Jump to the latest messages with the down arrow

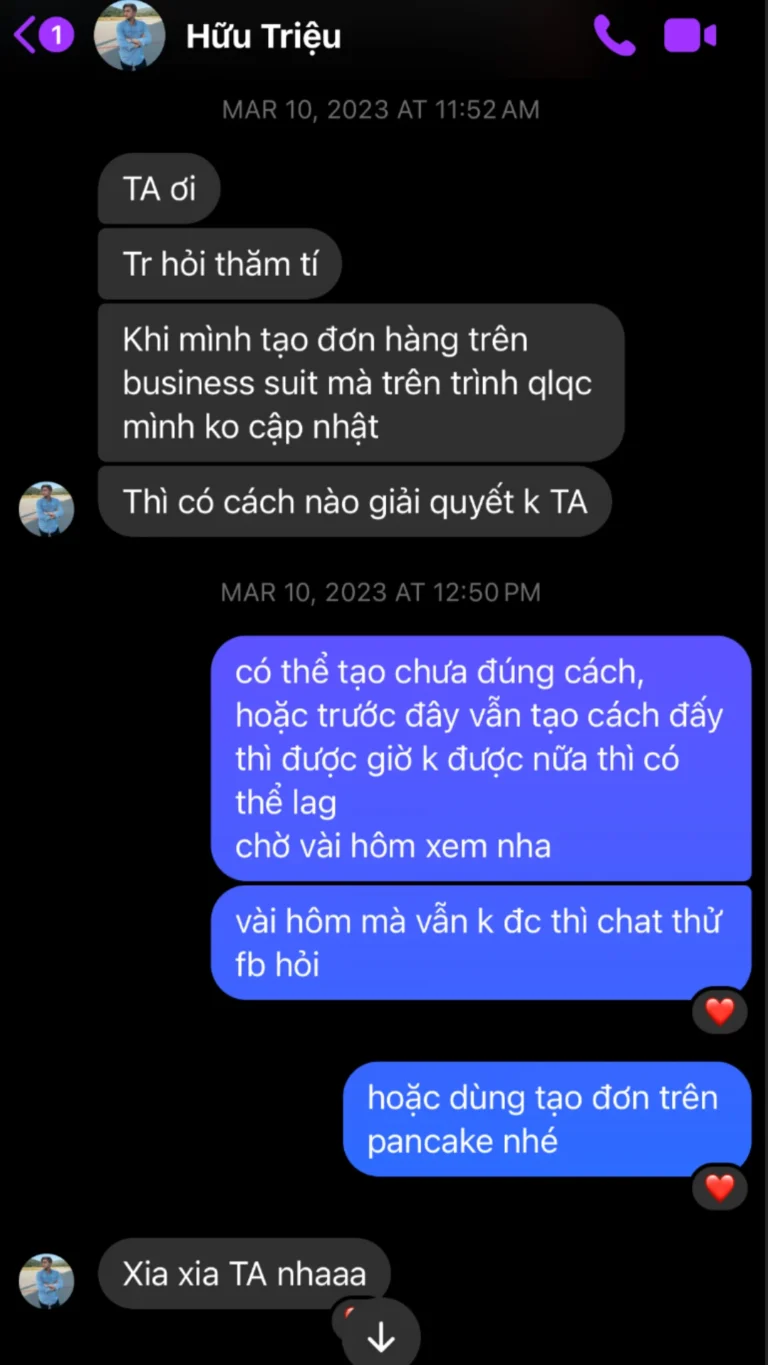[x=381, y=1338]
